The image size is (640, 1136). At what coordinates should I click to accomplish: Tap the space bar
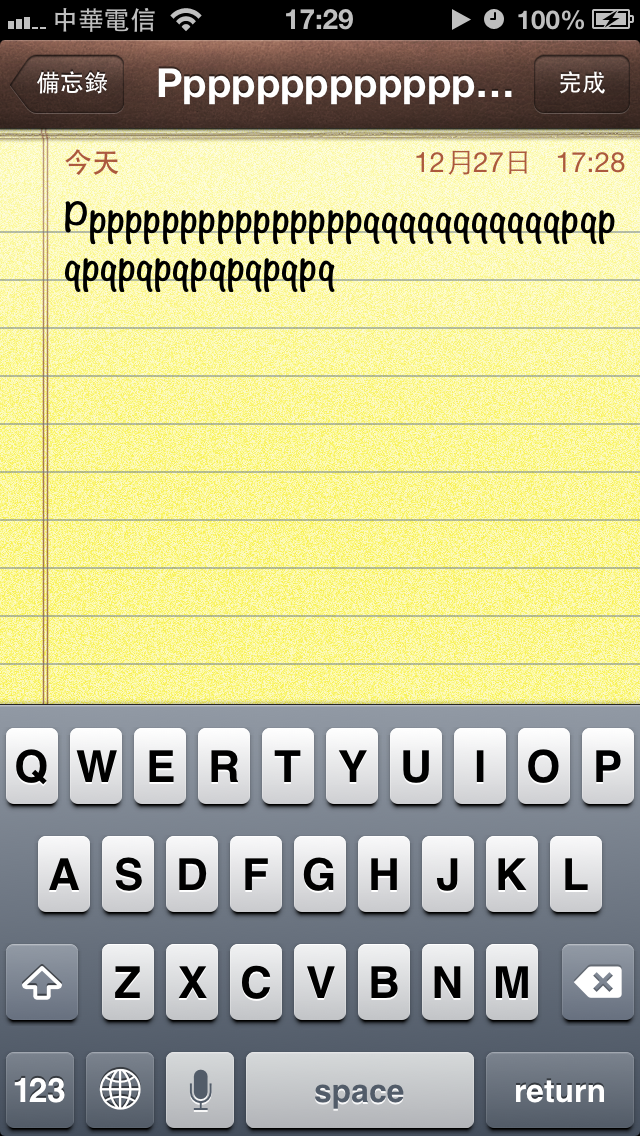pos(359,1091)
